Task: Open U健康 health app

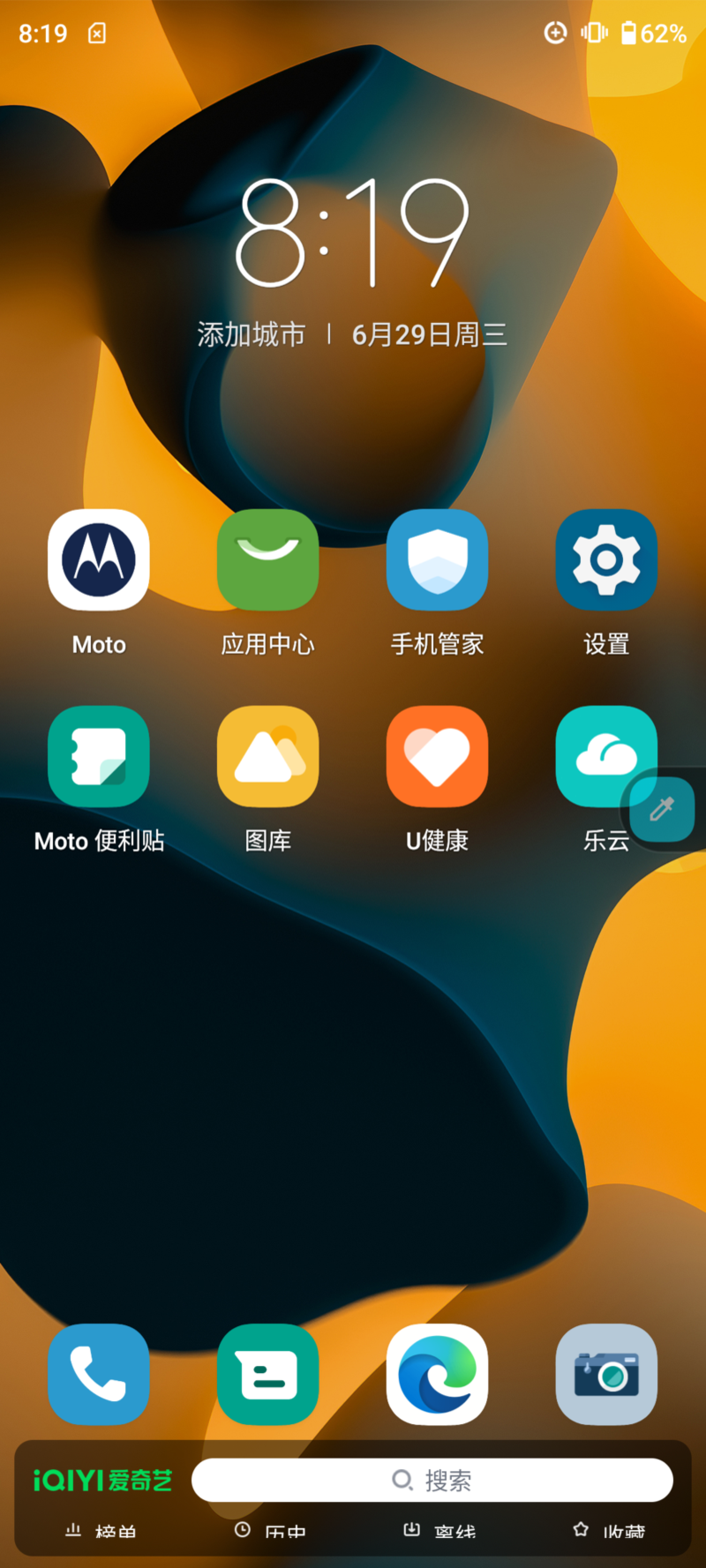Action: click(x=437, y=757)
